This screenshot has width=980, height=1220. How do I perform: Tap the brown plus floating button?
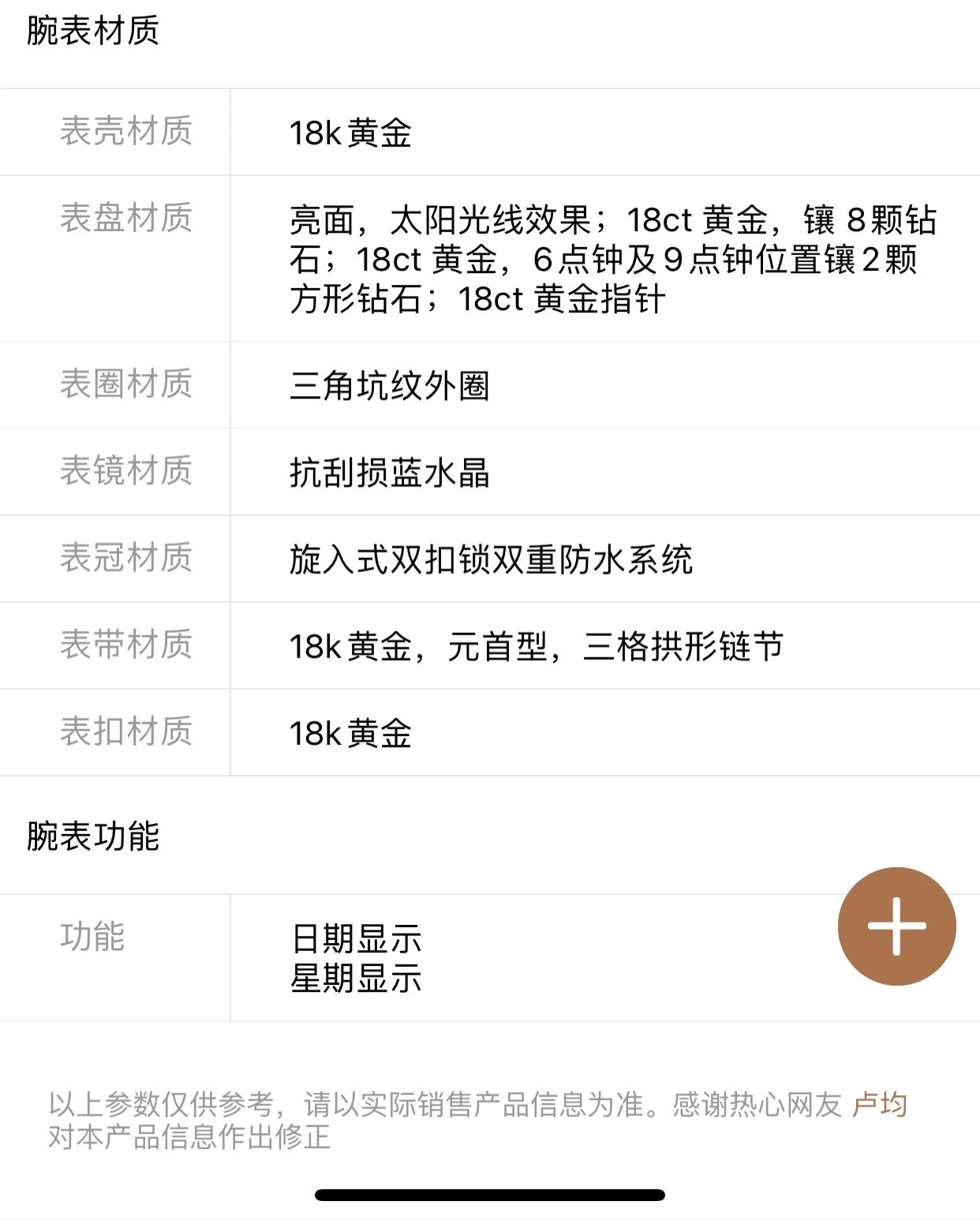coord(896,926)
